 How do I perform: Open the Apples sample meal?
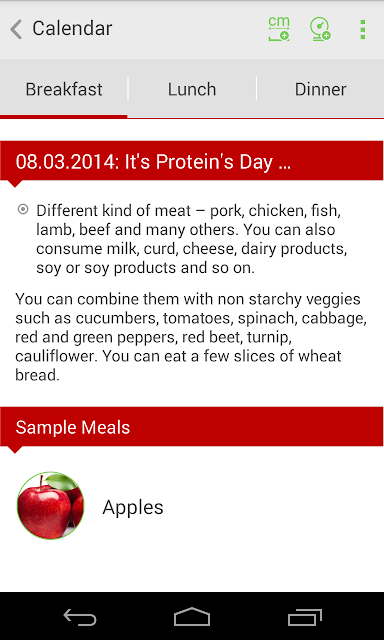[192, 506]
